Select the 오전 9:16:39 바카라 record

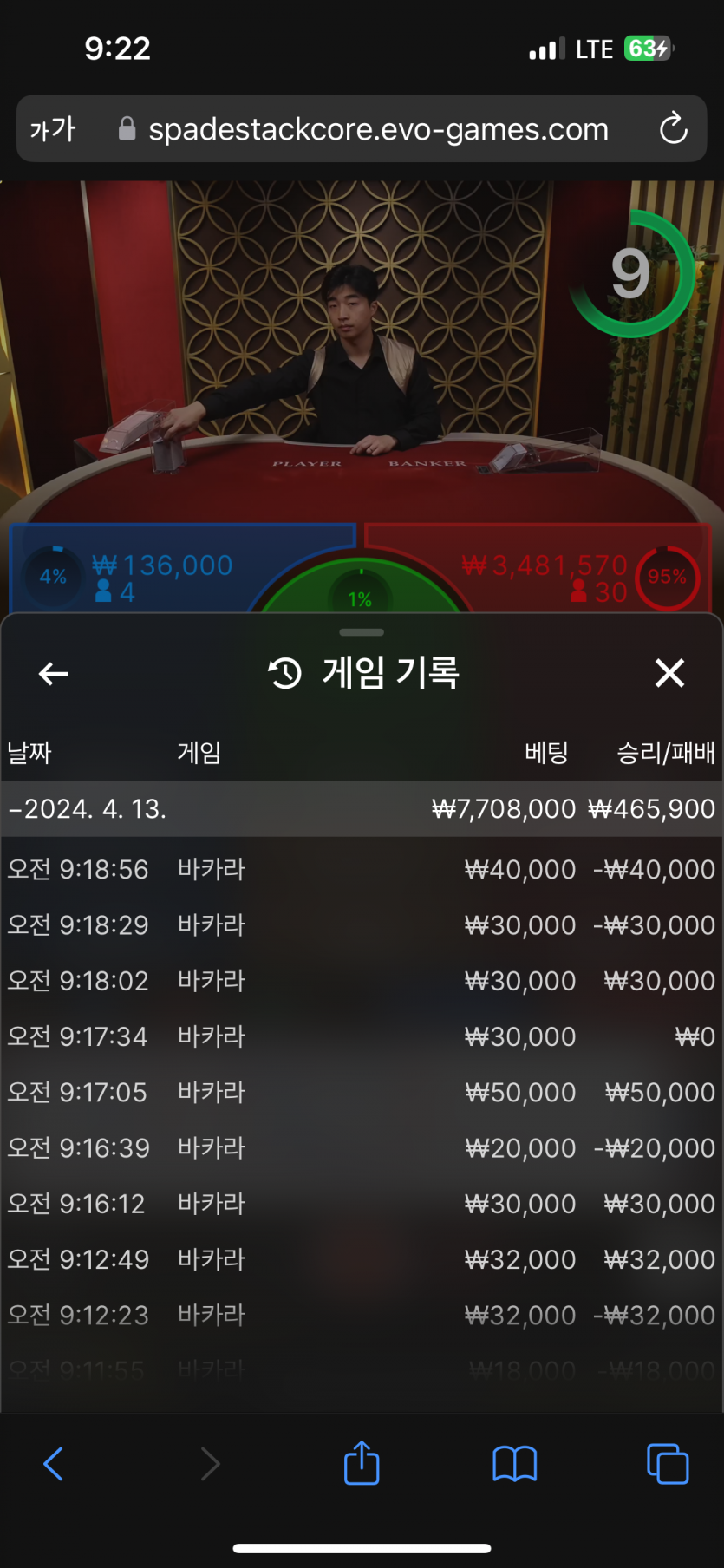tap(362, 1148)
